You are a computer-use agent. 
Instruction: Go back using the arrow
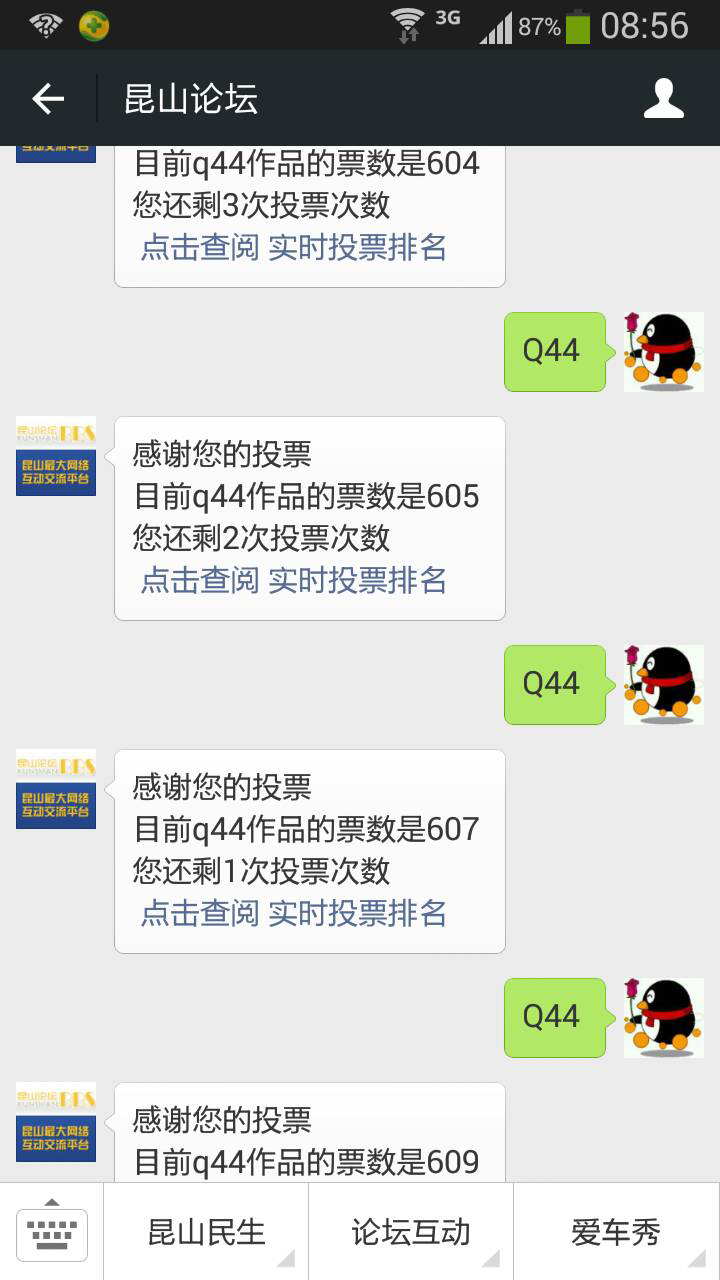pos(48,98)
